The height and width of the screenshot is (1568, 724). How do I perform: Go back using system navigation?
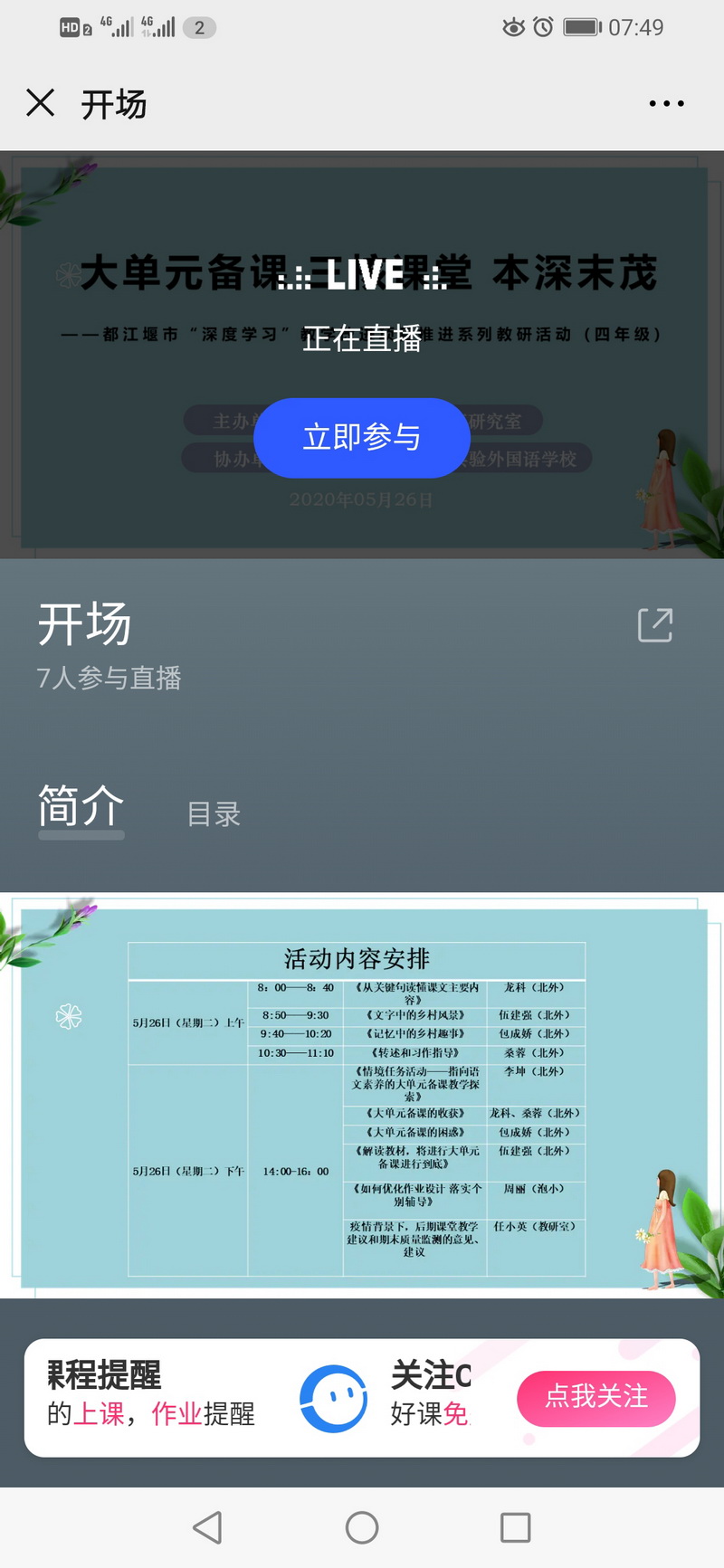(208, 1527)
